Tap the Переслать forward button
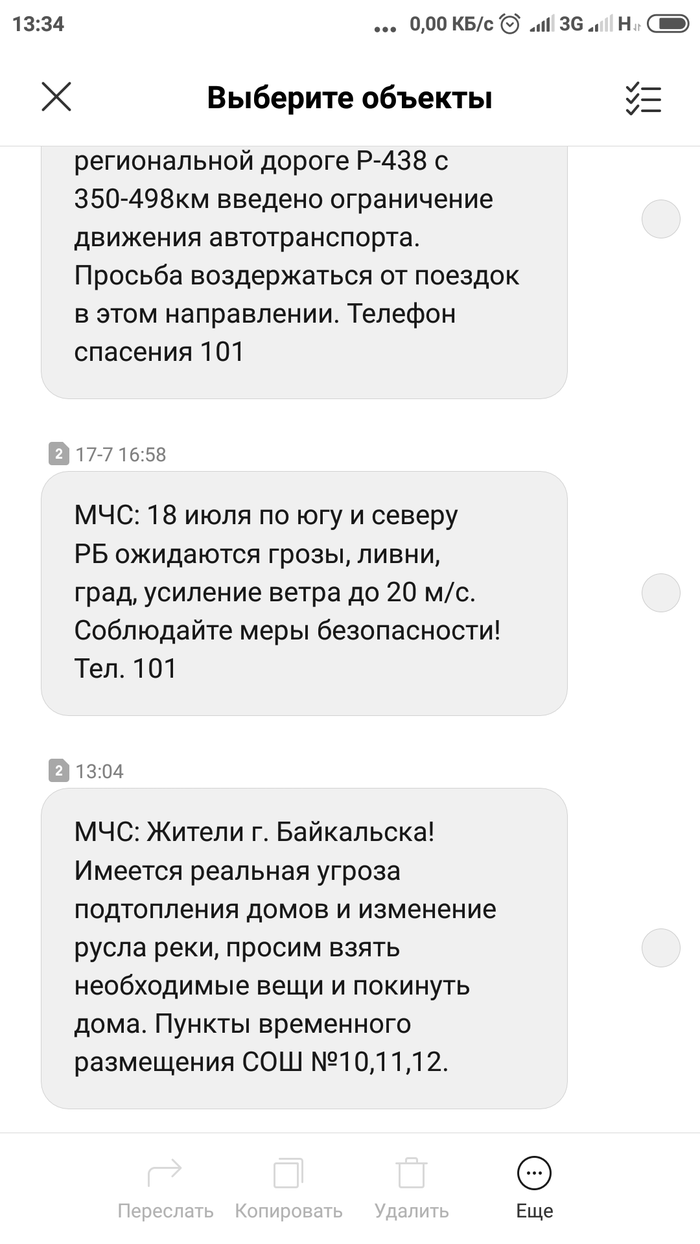The width and height of the screenshot is (700, 1244). [165, 1188]
